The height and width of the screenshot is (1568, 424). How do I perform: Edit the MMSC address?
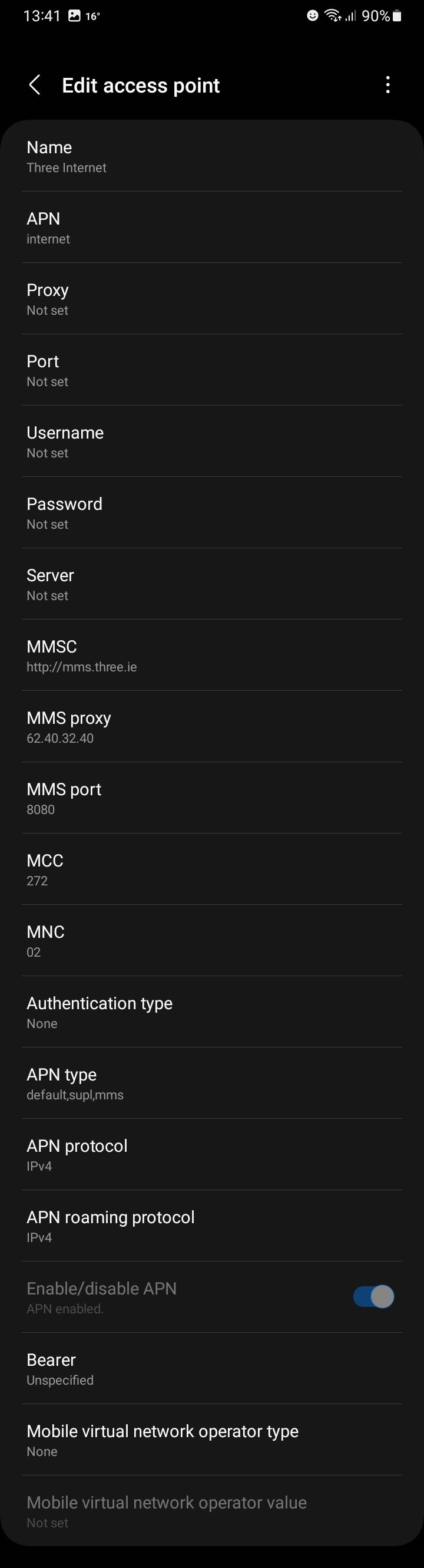tap(211, 655)
